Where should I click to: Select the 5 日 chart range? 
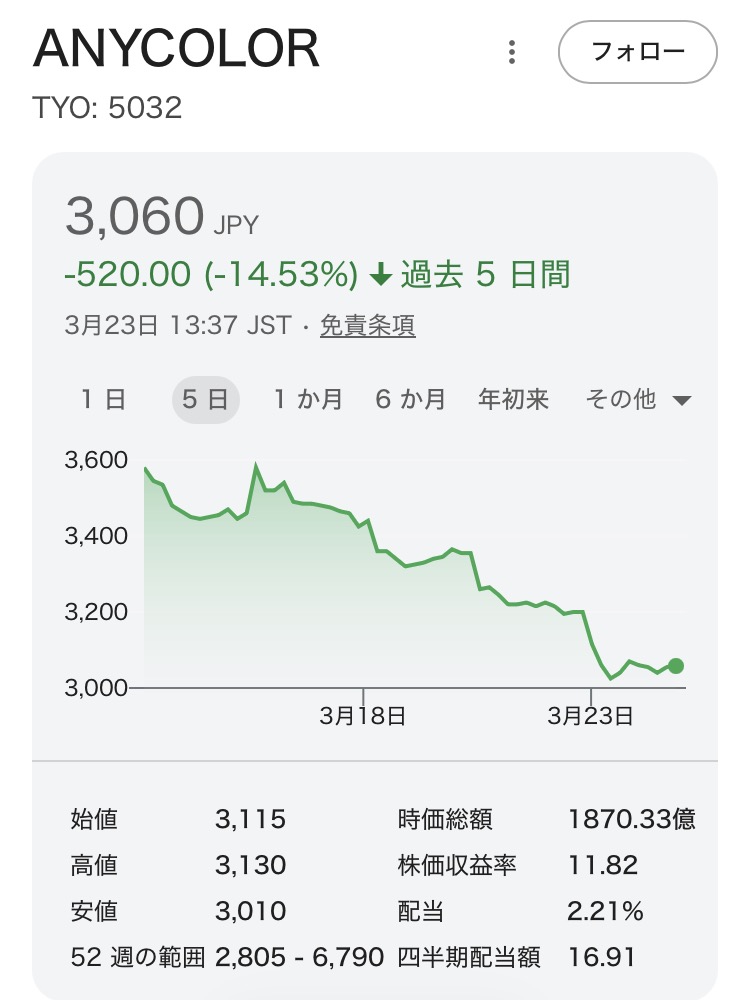pyautogui.click(x=205, y=400)
